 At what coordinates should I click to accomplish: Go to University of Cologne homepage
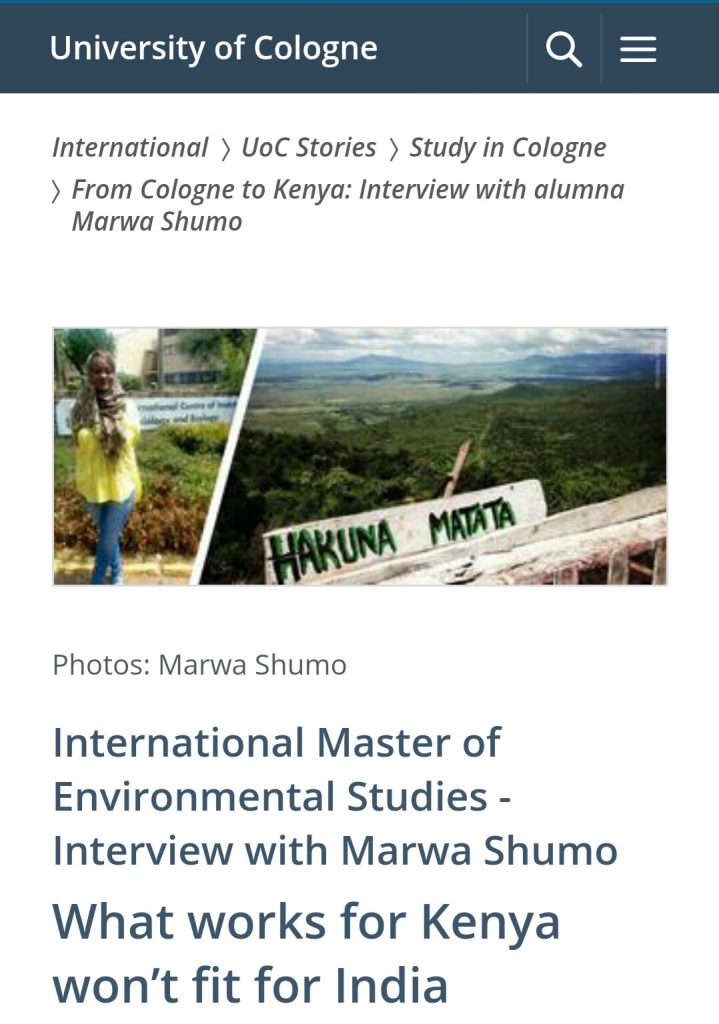coord(213,48)
